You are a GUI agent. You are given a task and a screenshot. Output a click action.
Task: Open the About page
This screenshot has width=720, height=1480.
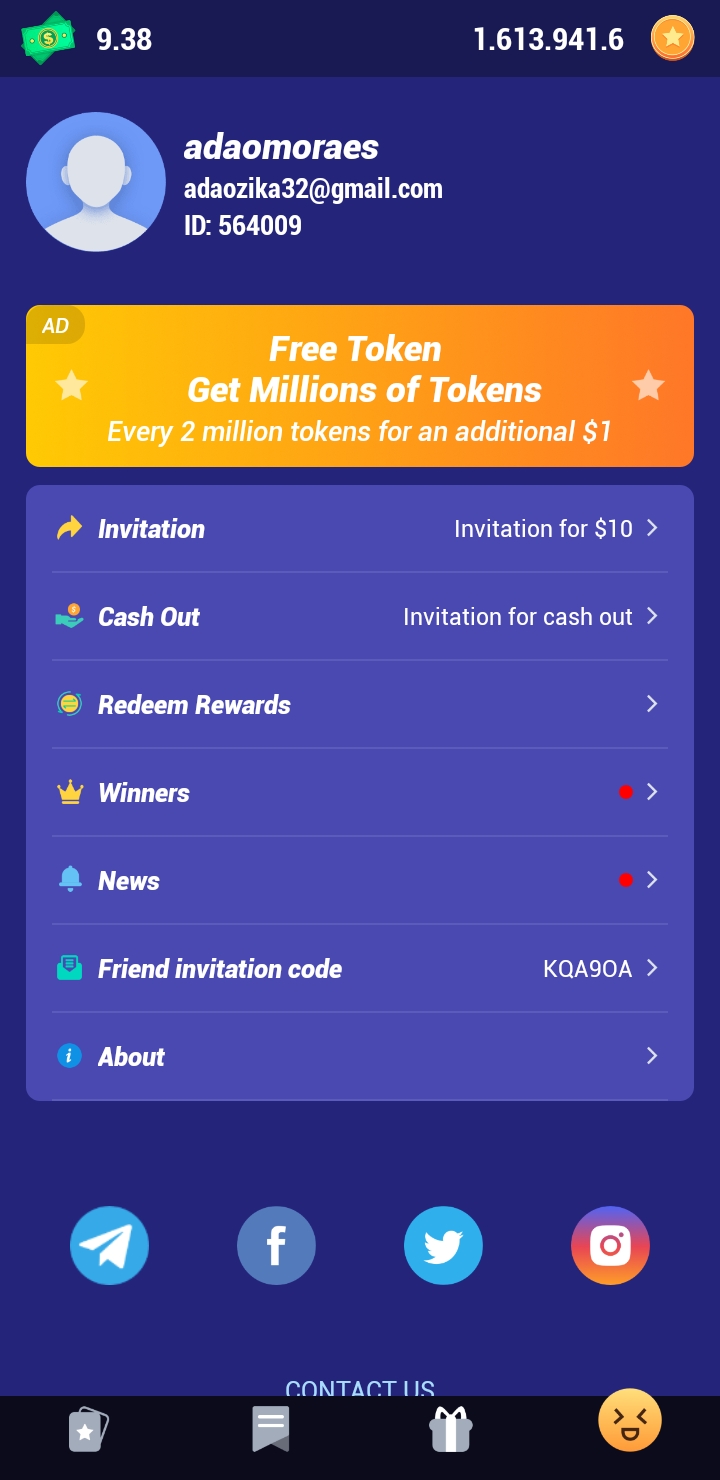[359, 1056]
